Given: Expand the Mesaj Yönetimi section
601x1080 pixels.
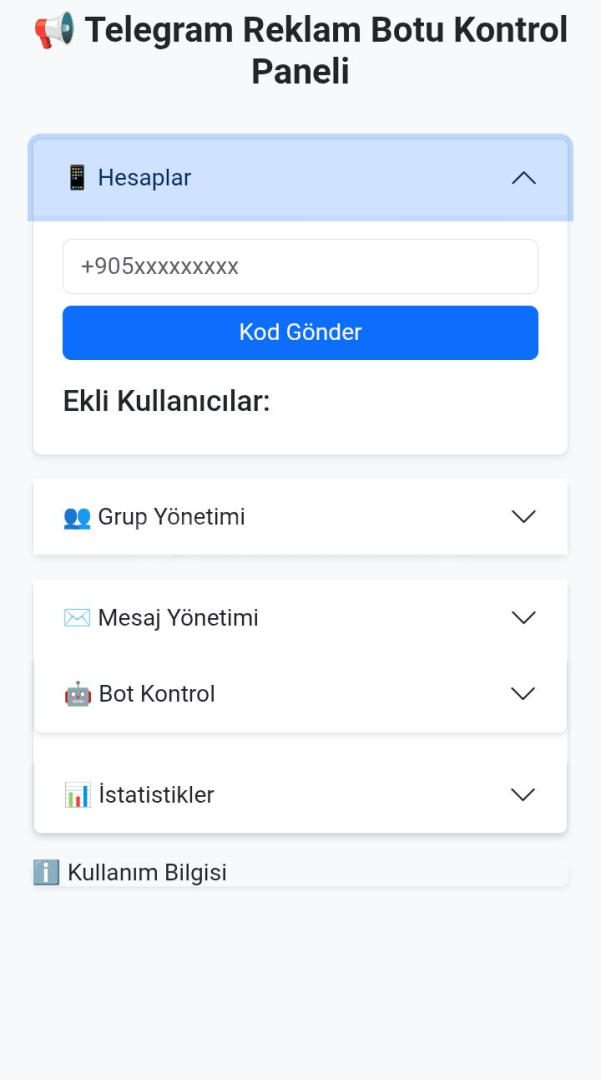Looking at the screenshot, I should point(300,618).
